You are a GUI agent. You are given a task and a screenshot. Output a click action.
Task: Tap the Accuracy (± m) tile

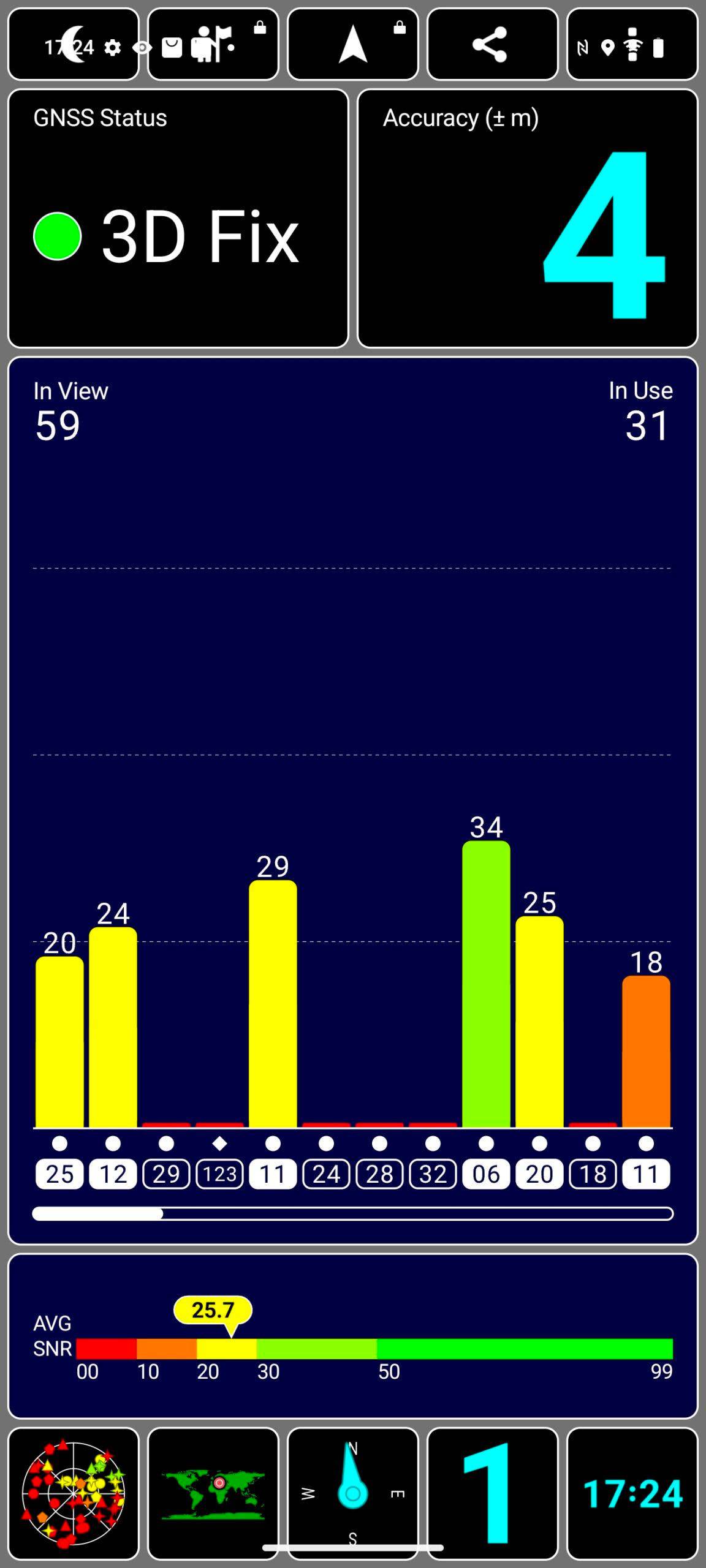(x=528, y=219)
